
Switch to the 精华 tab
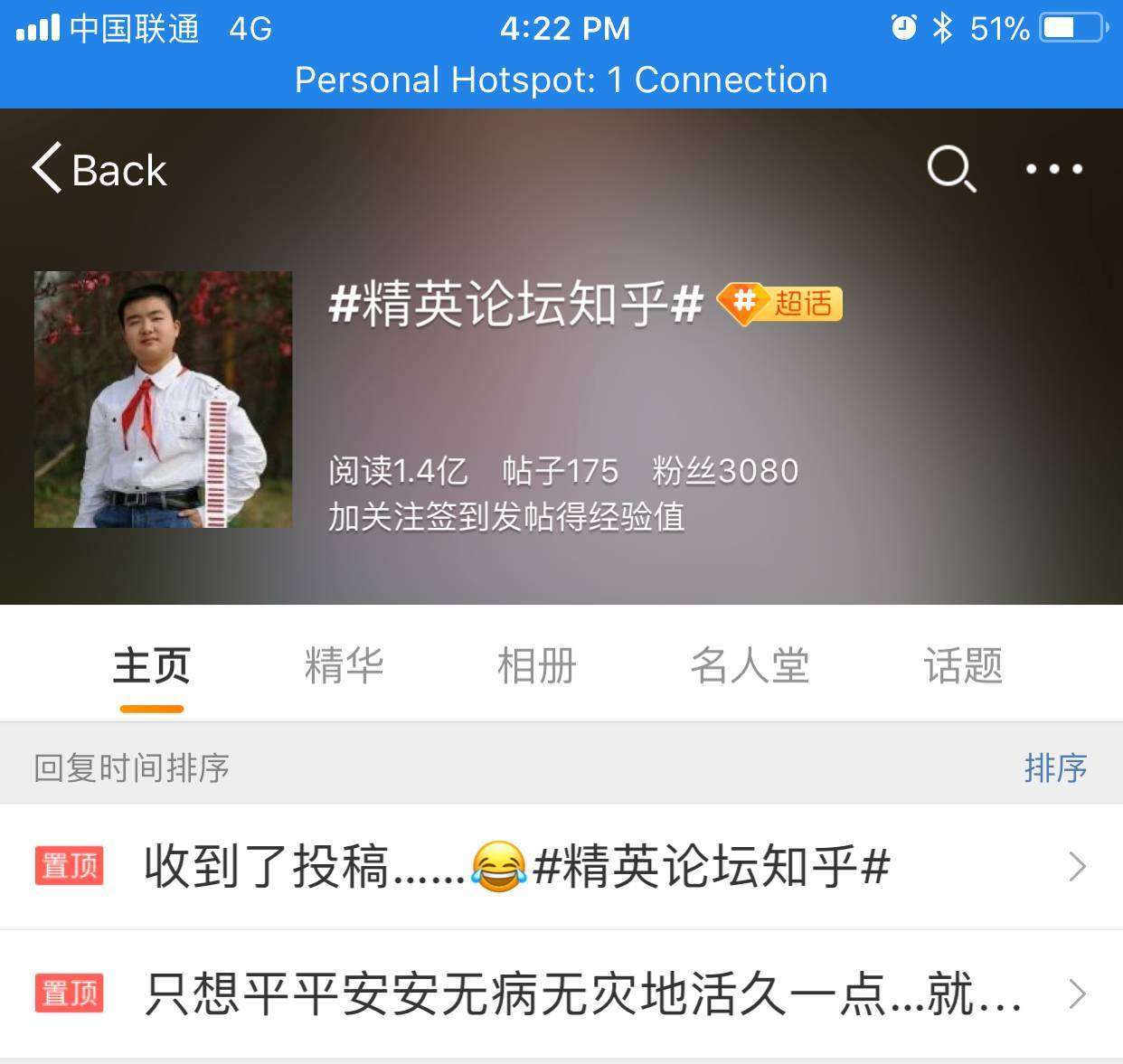344,666
